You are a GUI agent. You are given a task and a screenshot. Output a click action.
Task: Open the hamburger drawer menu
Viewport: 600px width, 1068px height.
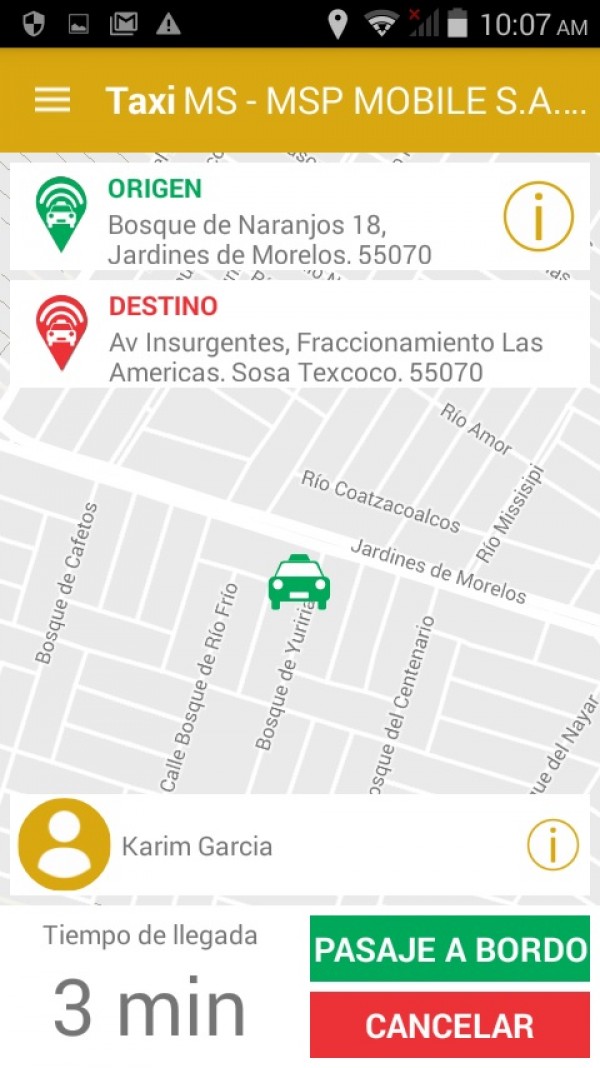[x=52, y=101]
